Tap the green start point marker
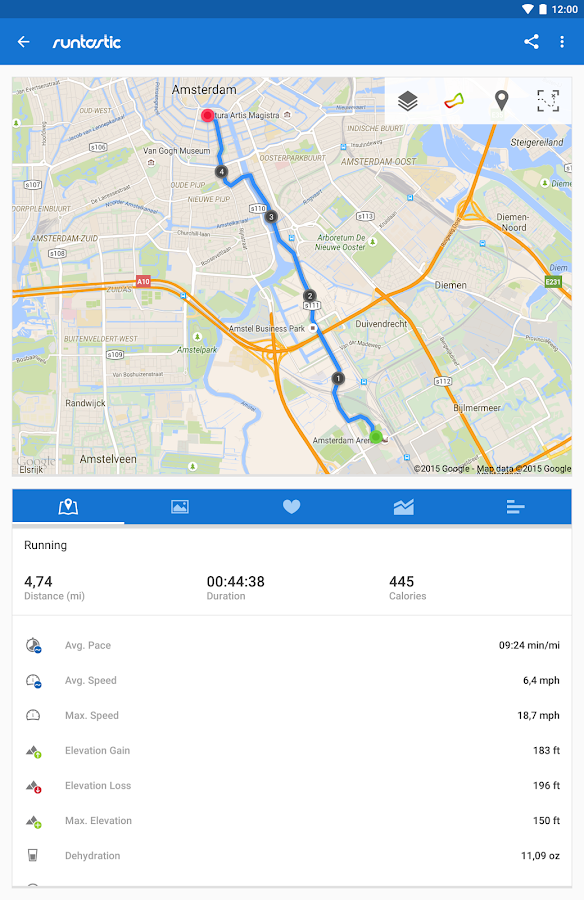 click(376, 437)
